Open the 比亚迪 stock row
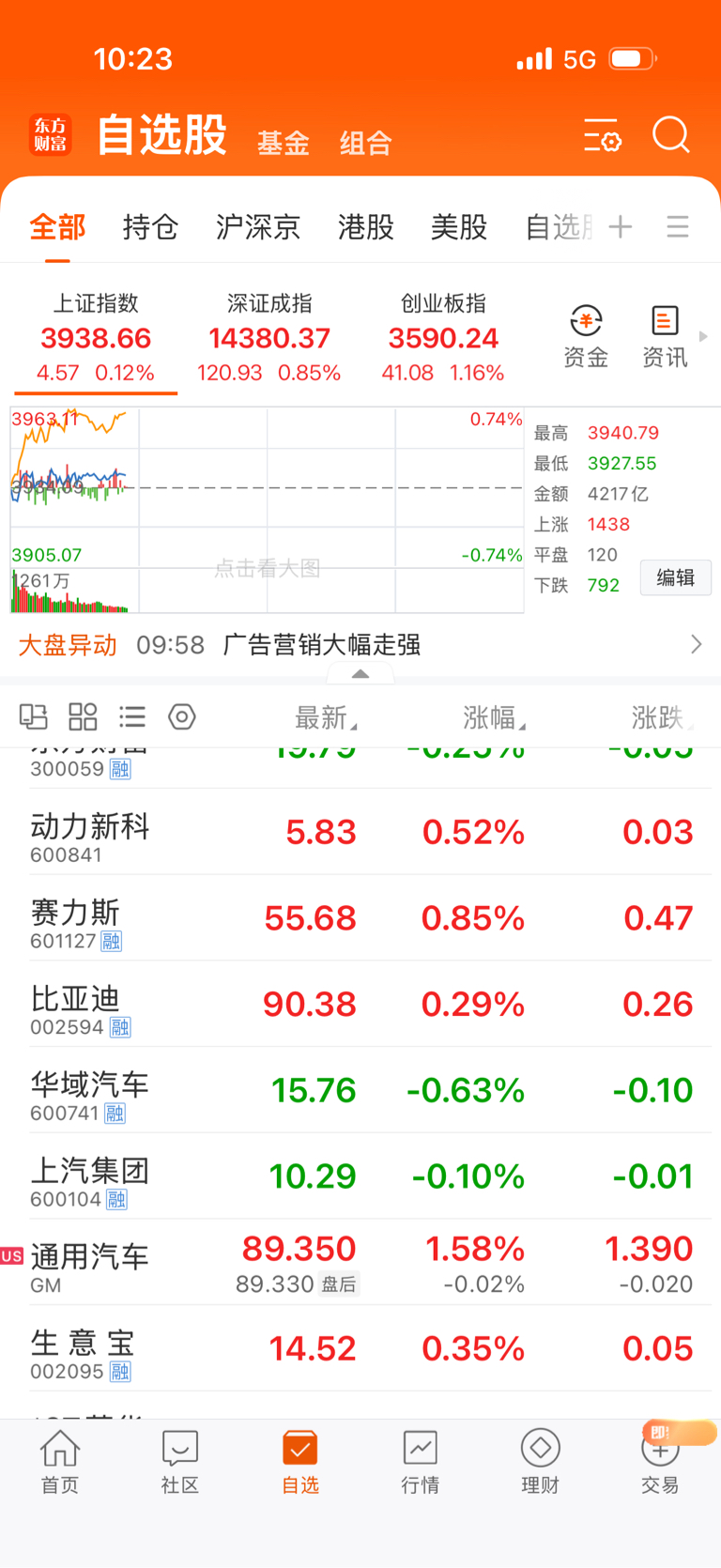 [x=360, y=1004]
